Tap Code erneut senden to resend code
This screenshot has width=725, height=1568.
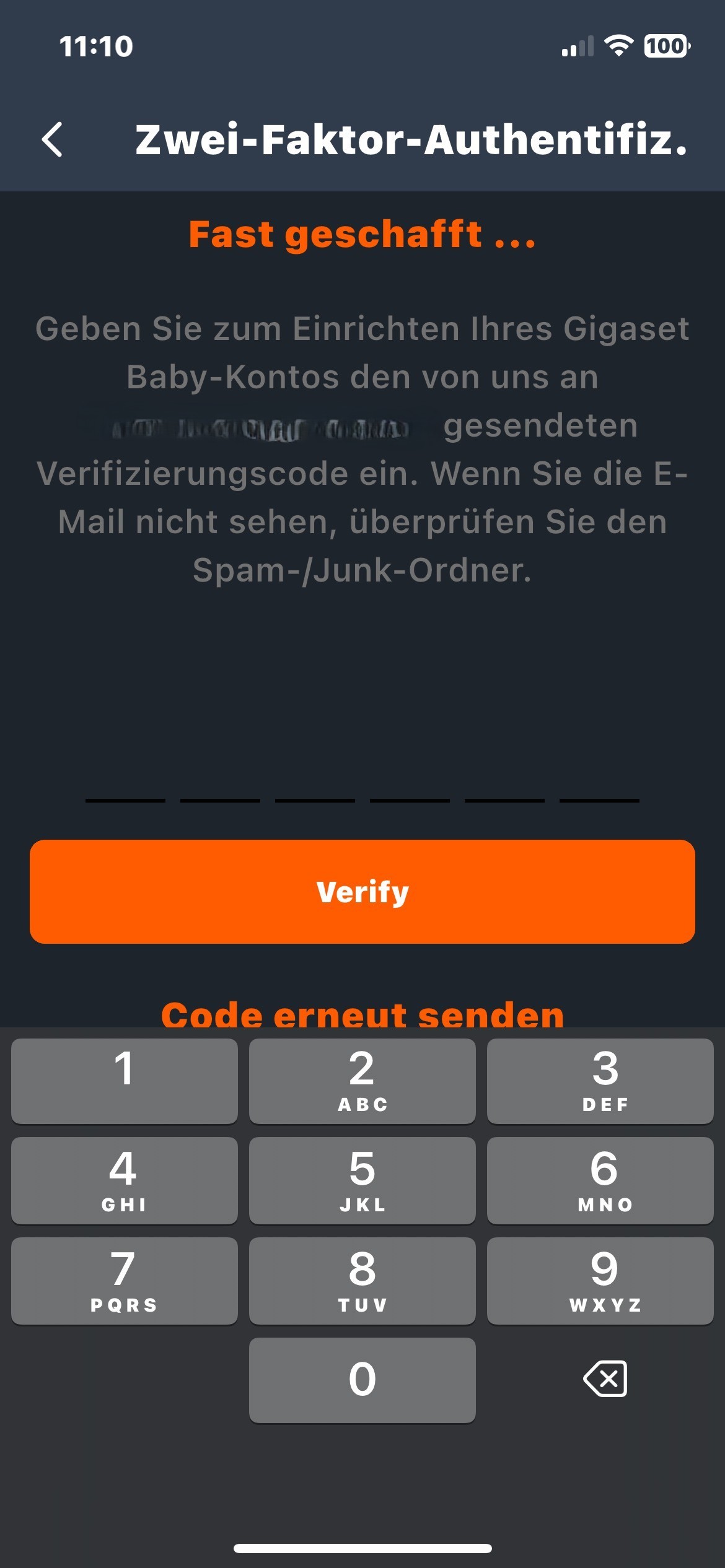(x=362, y=1013)
